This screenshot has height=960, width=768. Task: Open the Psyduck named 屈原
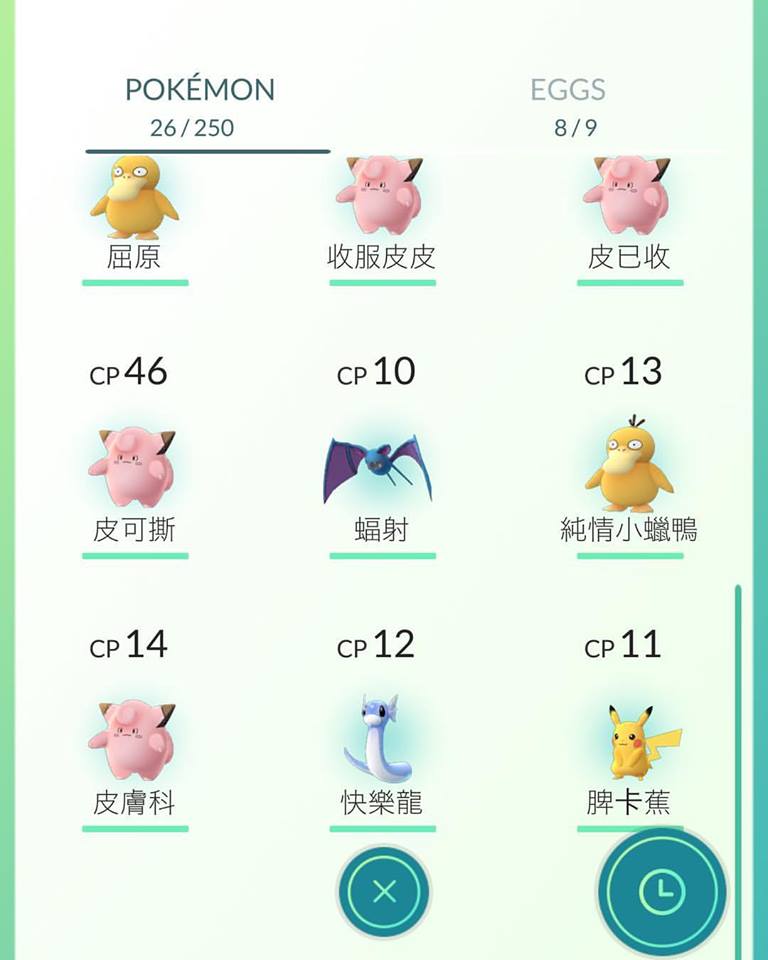[x=133, y=200]
